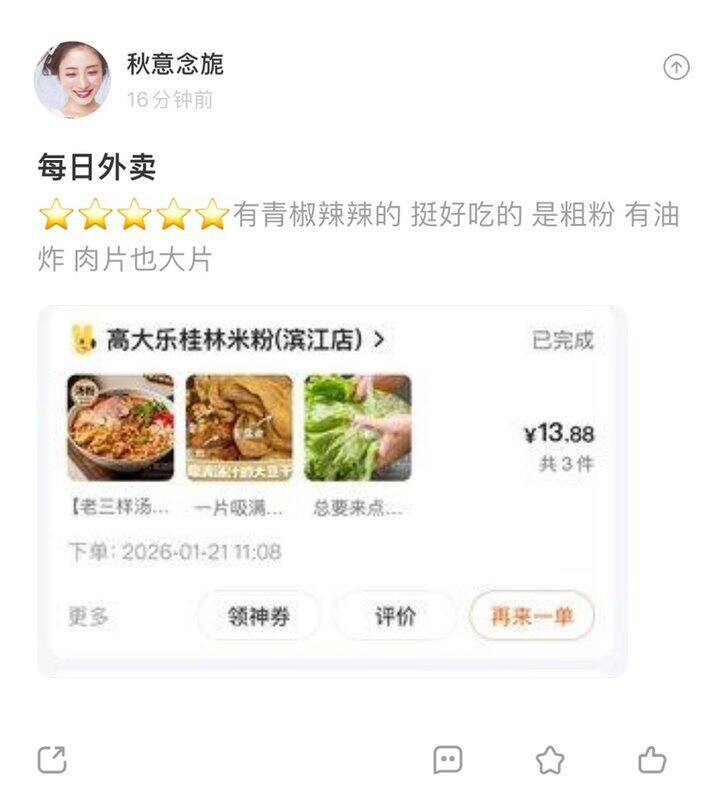The image size is (720, 795).
Task: Share this post
Action: [52, 760]
